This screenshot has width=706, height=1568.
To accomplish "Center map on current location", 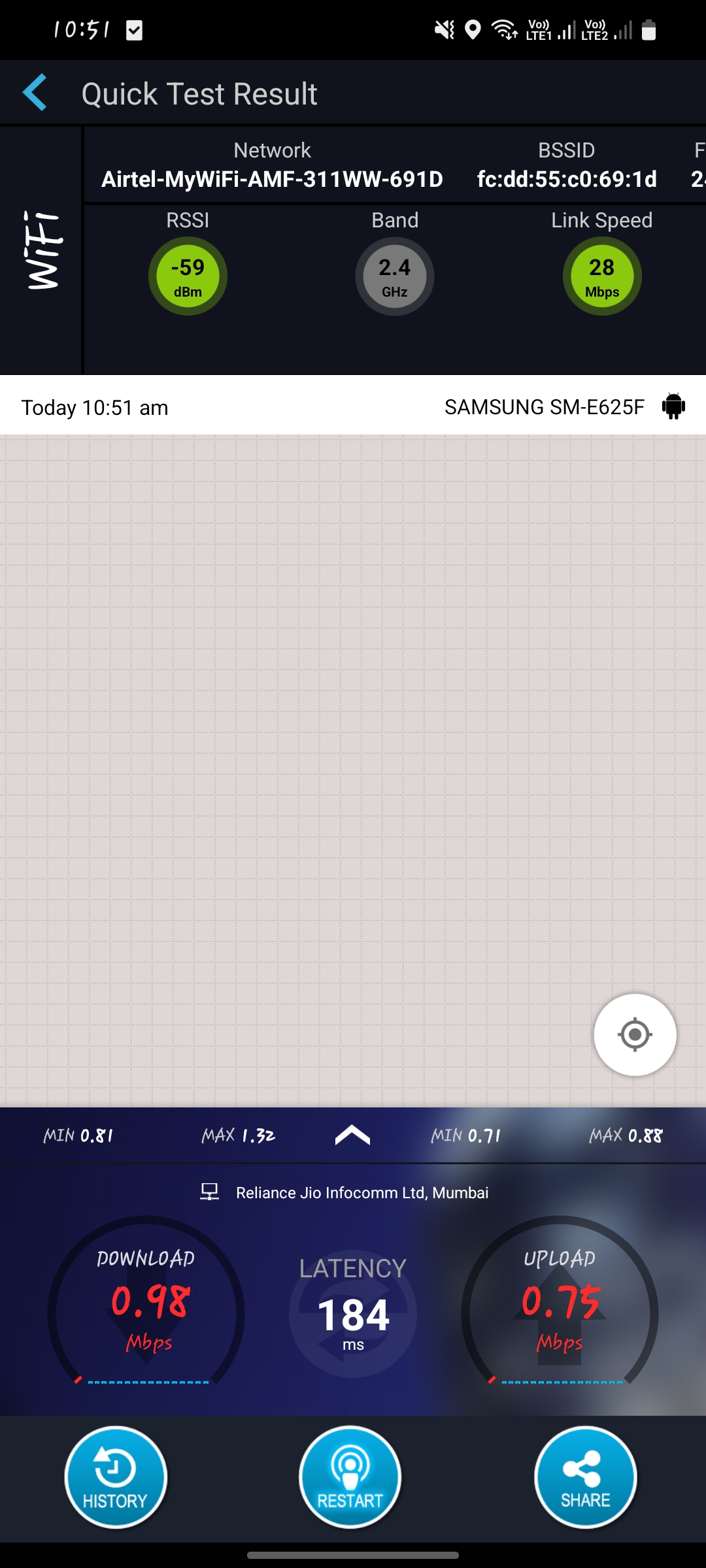I will (x=634, y=1034).
